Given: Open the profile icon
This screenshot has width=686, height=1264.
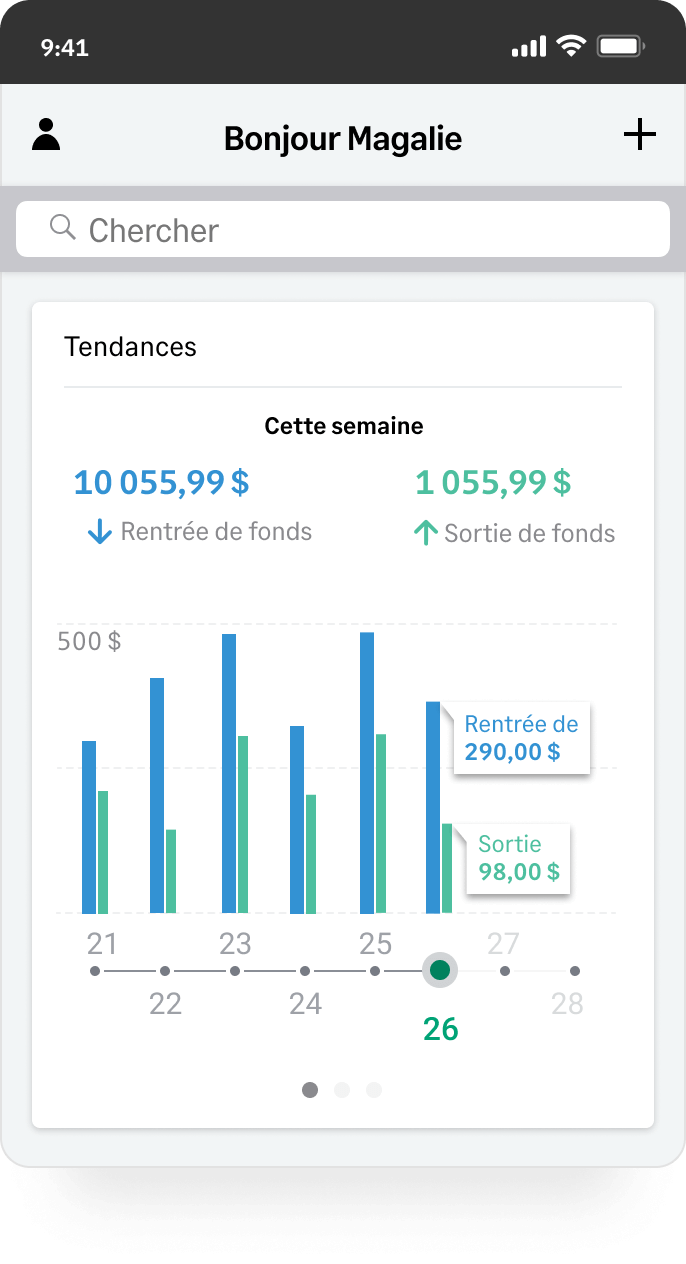Looking at the screenshot, I should click(x=46, y=135).
